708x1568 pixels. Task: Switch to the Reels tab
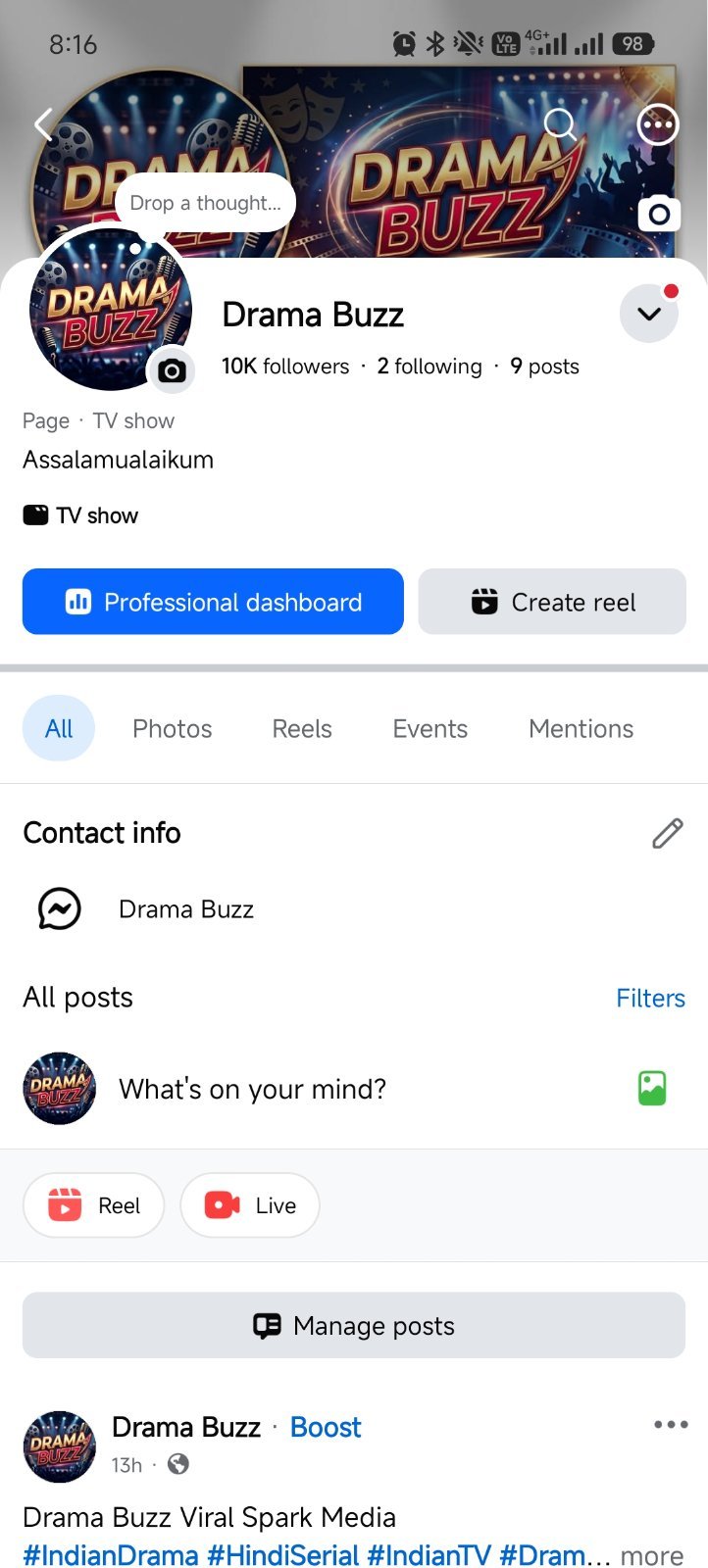(x=302, y=728)
